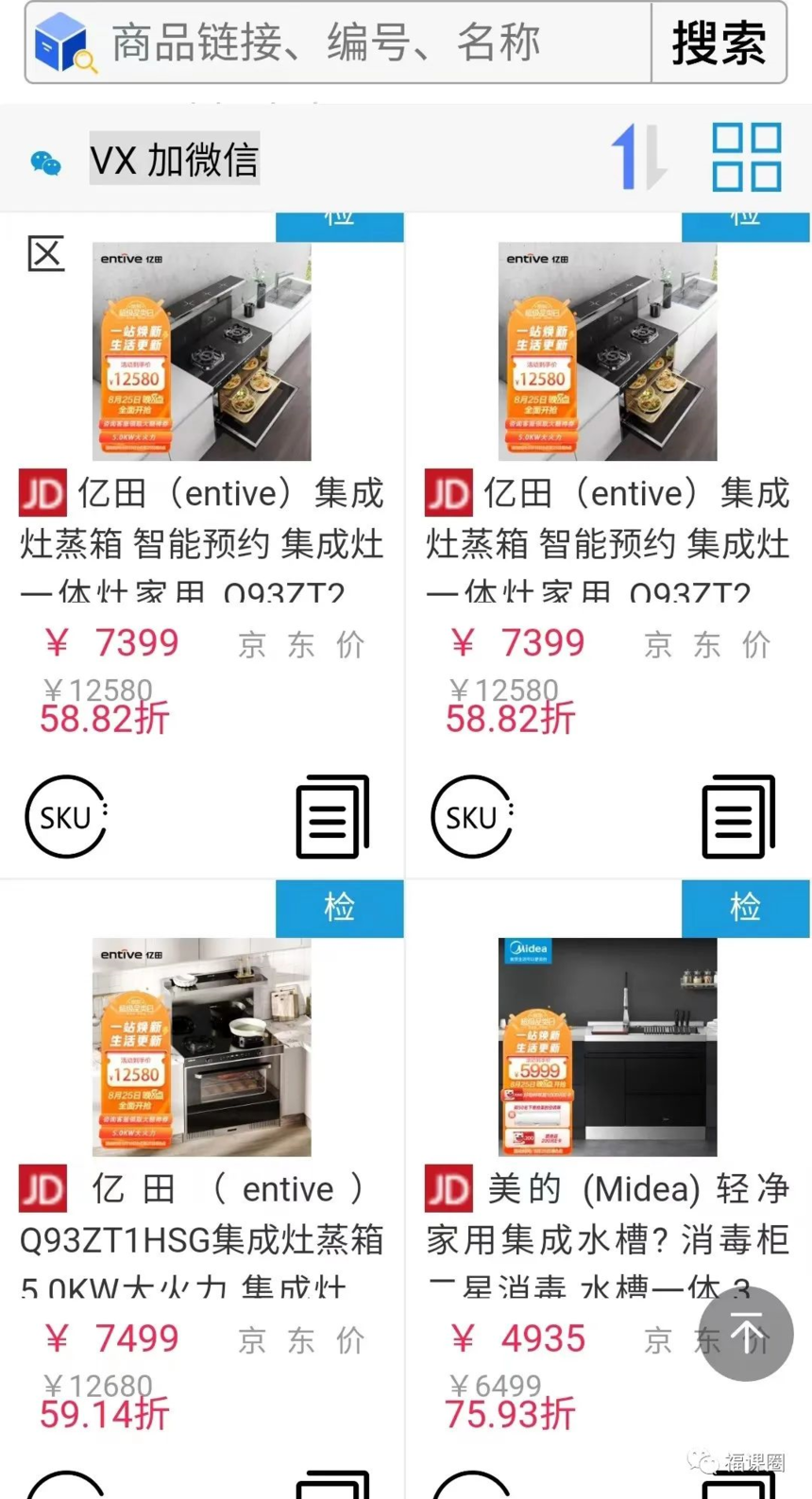Viewport: 812px width, 1499px height.
Task: Tap the 区 icon on the first card
Action: pos(45,254)
